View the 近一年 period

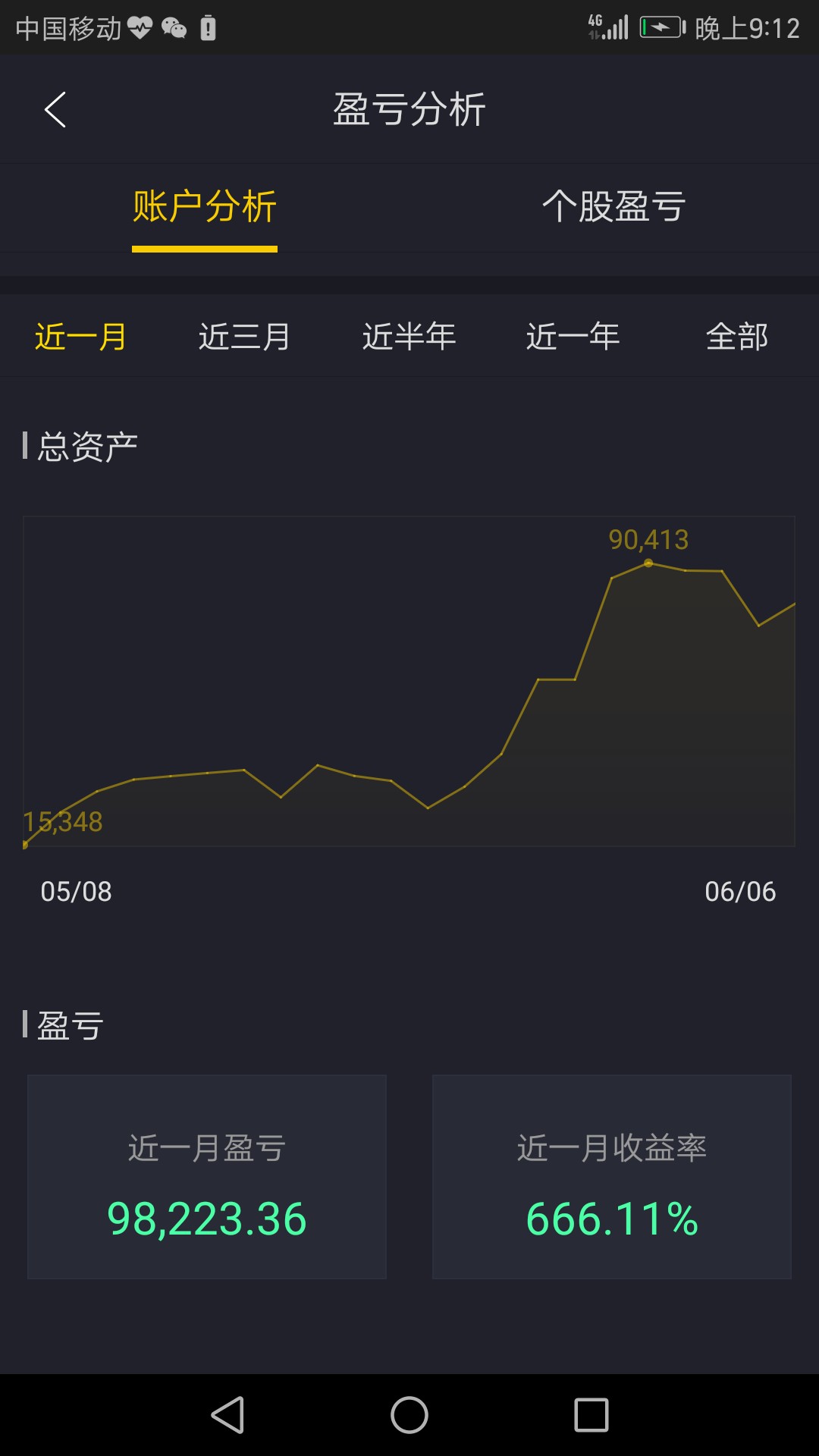573,337
